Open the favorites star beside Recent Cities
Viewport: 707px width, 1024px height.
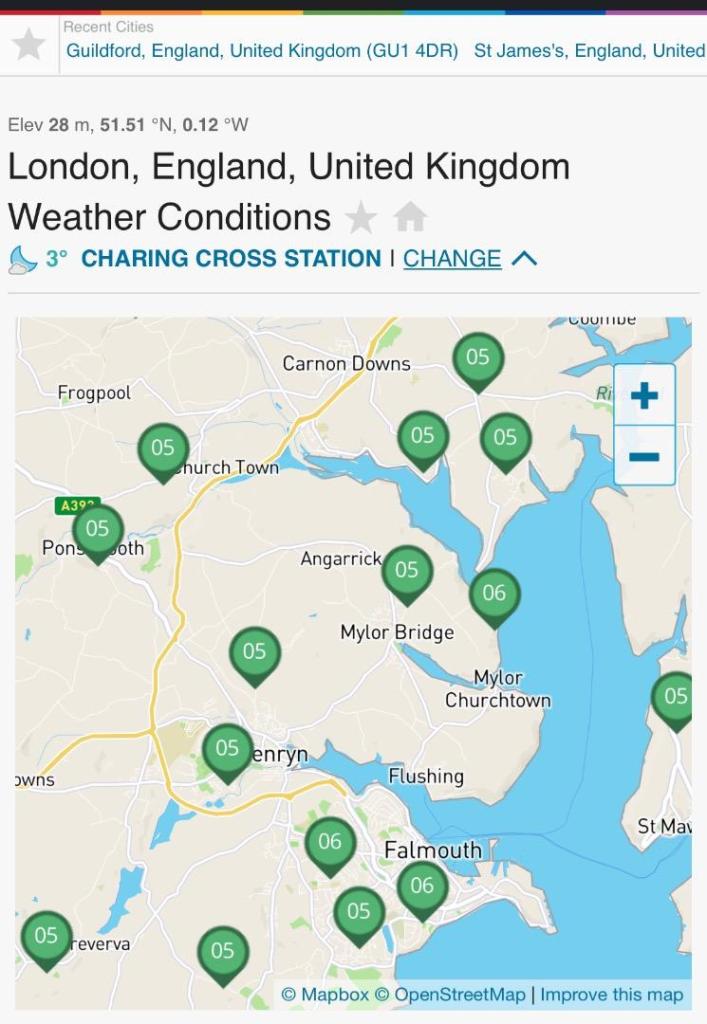[29, 45]
